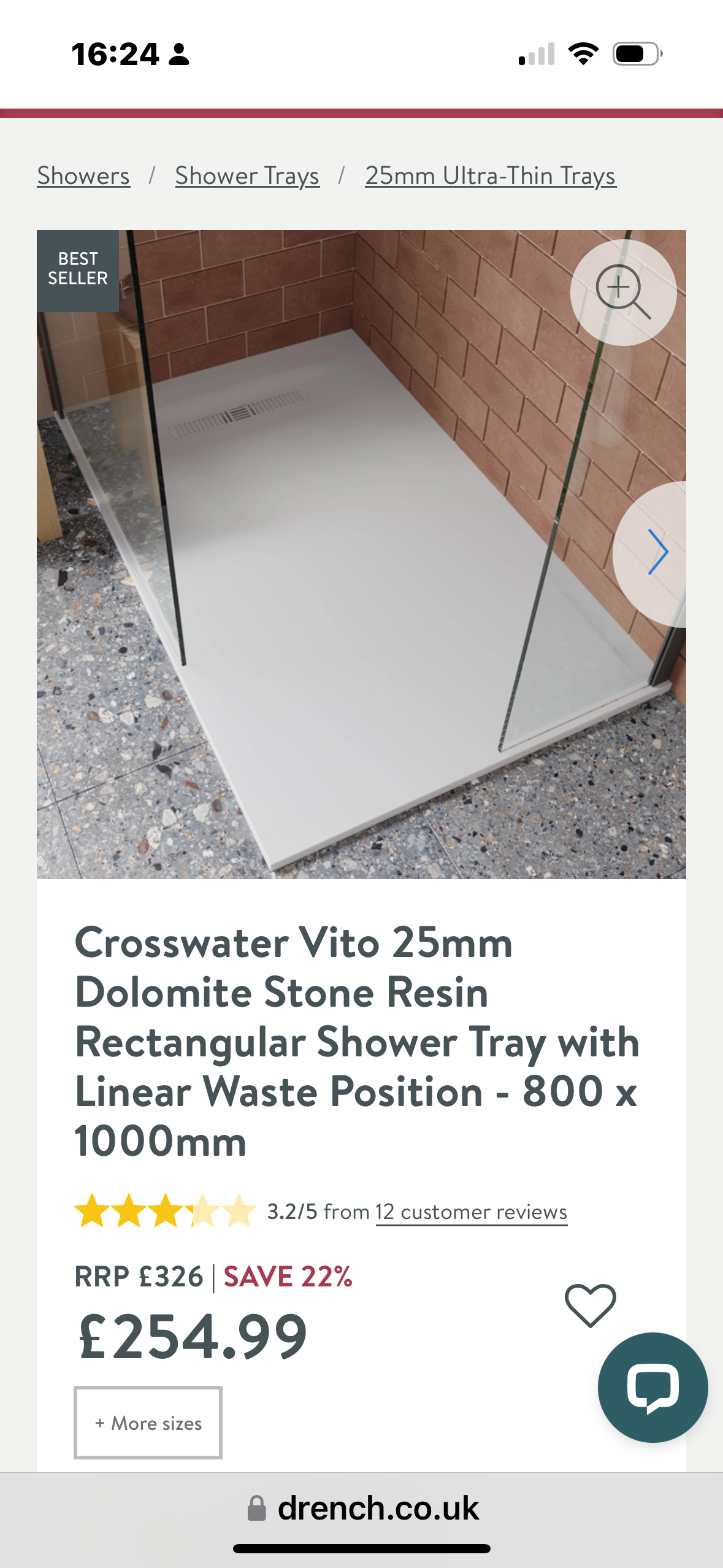This screenshot has height=1568, width=723.
Task: Open live chat bubble
Action: (x=652, y=1387)
